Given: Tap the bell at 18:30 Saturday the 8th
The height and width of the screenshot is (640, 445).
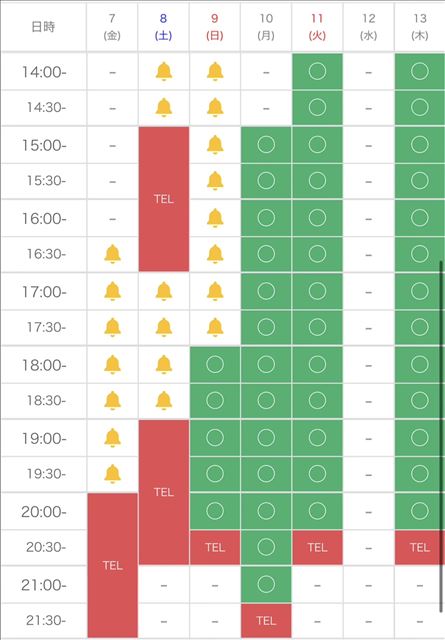Looking at the screenshot, I should point(164,401).
